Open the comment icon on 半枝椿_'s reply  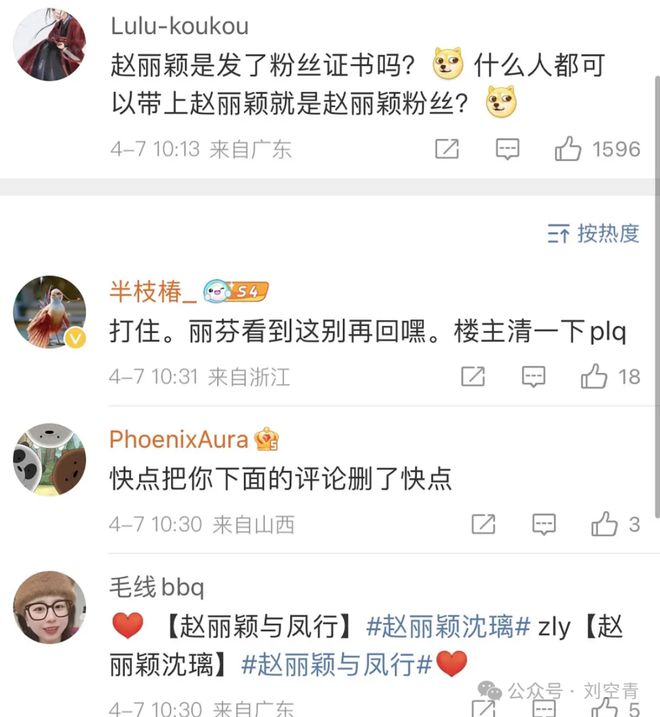[x=534, y=377]
